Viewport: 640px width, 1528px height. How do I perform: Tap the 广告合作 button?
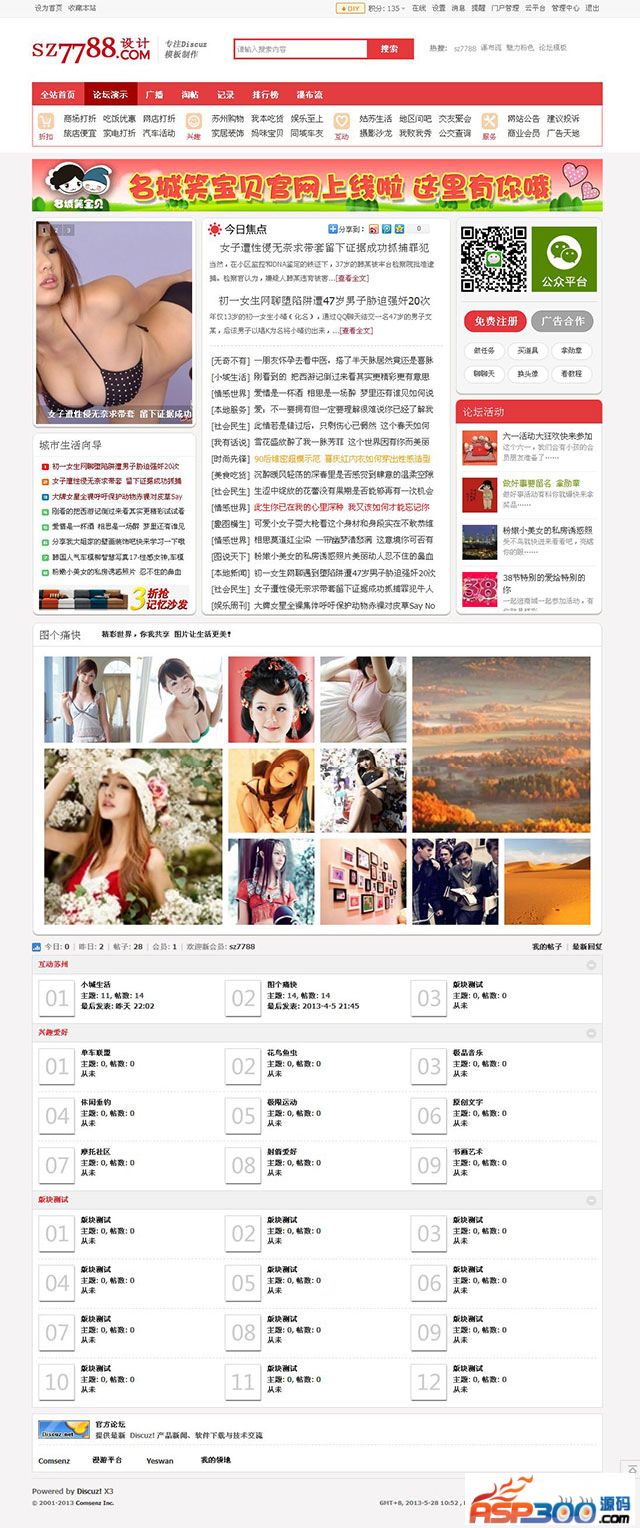point(562,321)
